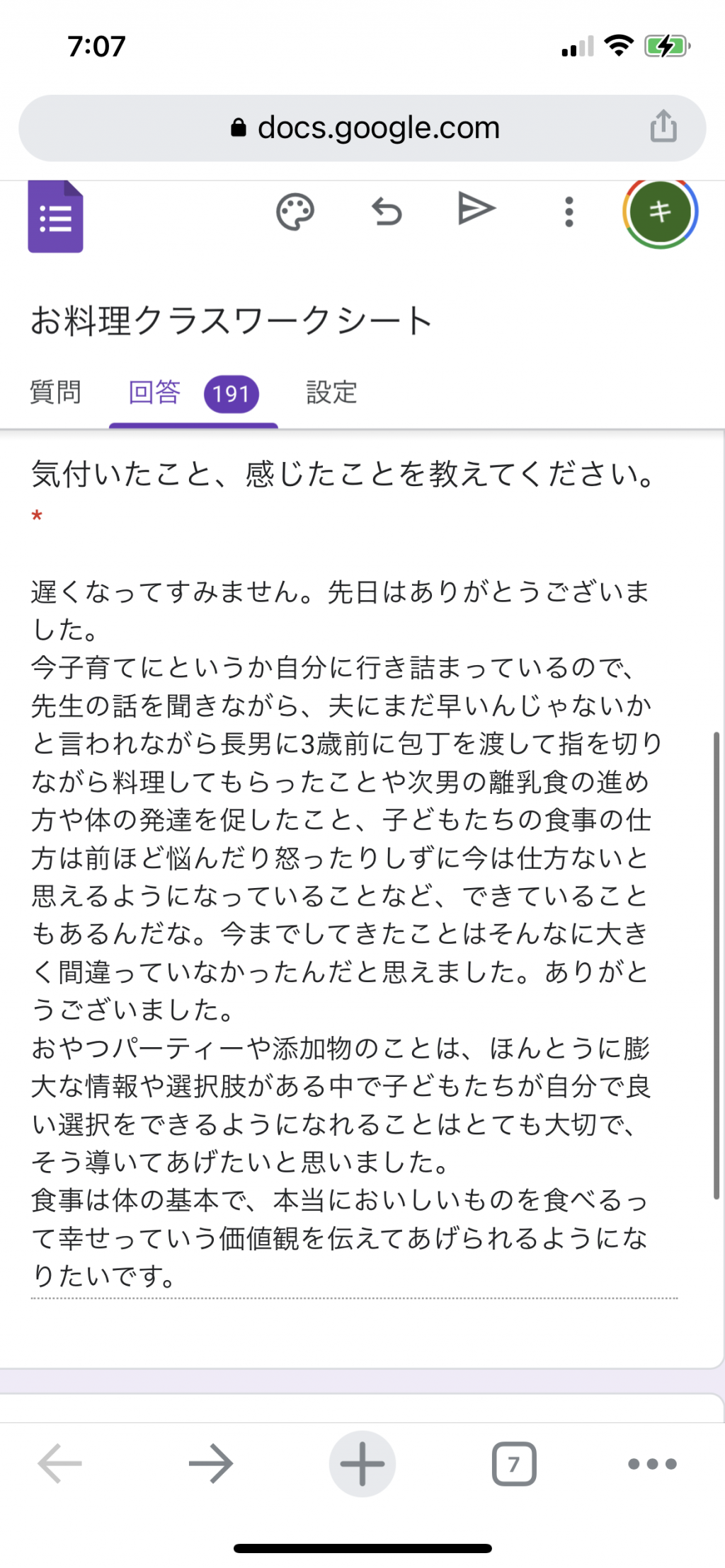
Task: Open the theme palette customizer
Action: click(295, 212)
